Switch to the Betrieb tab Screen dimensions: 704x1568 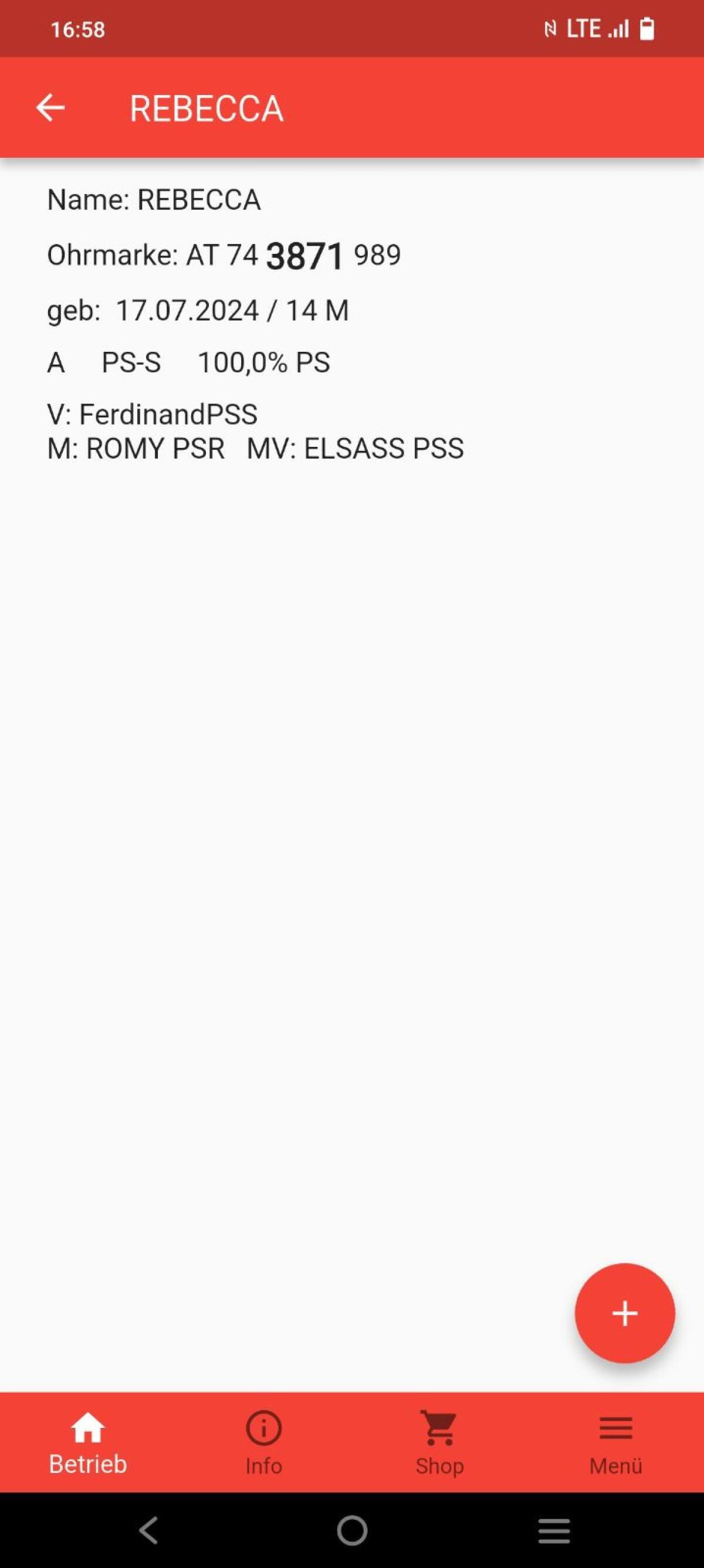point(87,1443)
